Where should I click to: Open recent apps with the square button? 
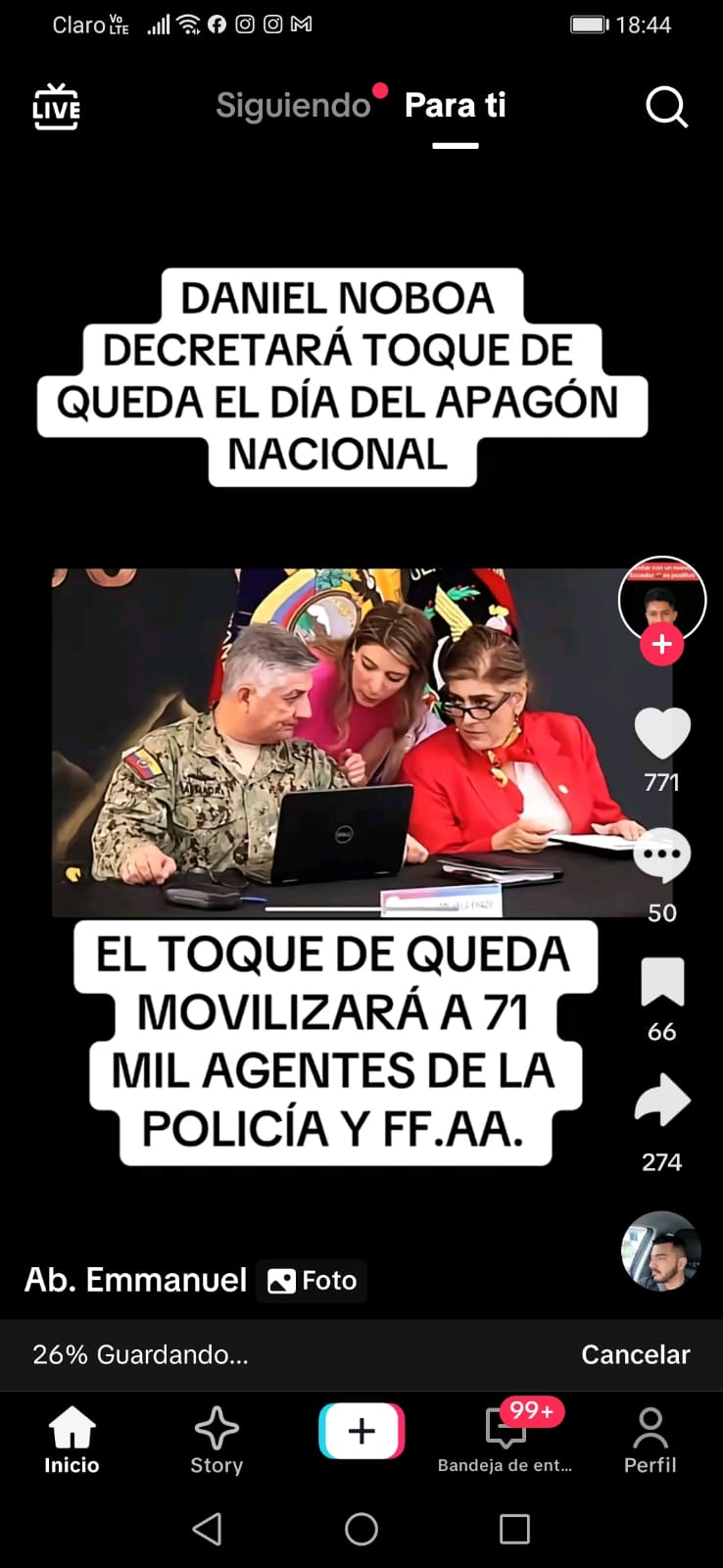[514, 1529]
